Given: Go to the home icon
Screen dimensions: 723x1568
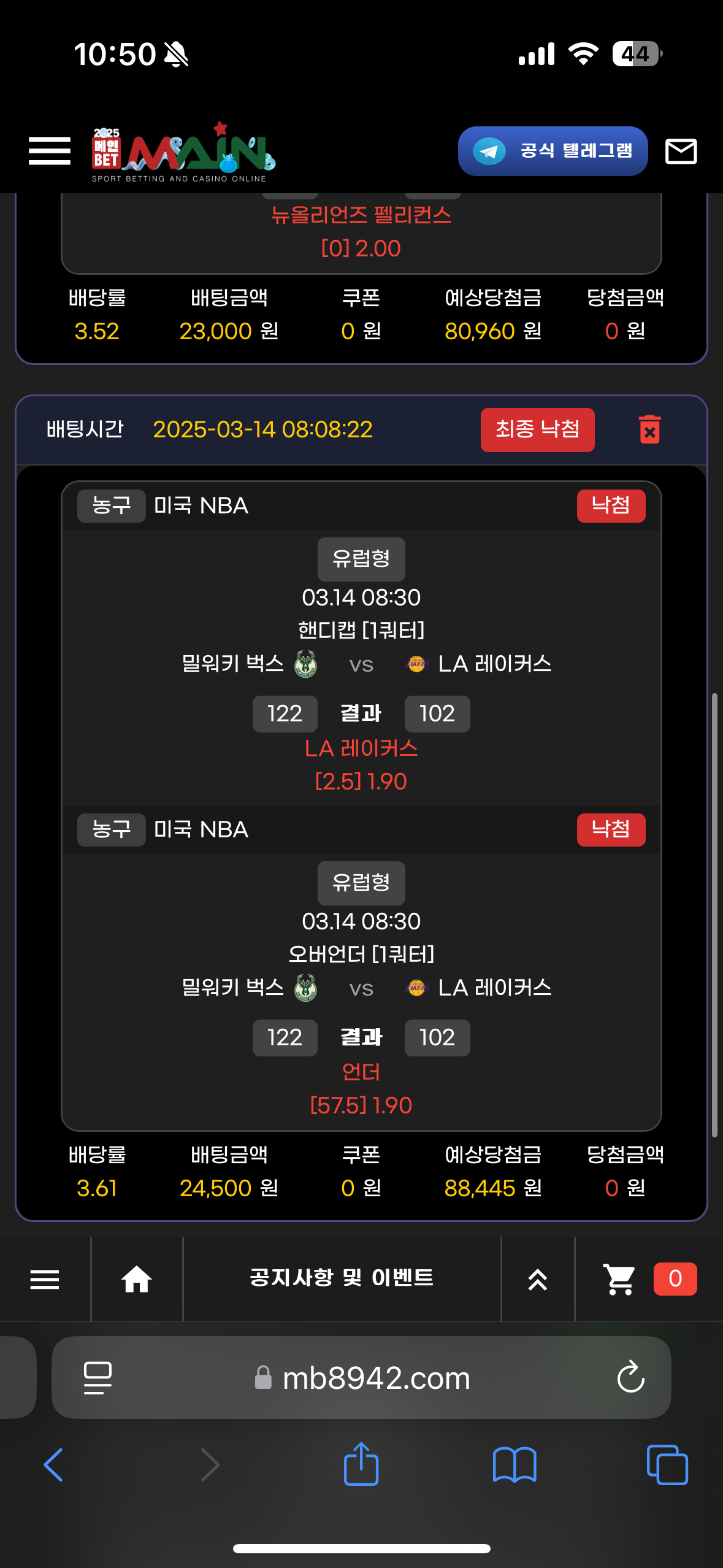Looking at the screenshot, I should pyautogui.click(x=137, y=1279).
